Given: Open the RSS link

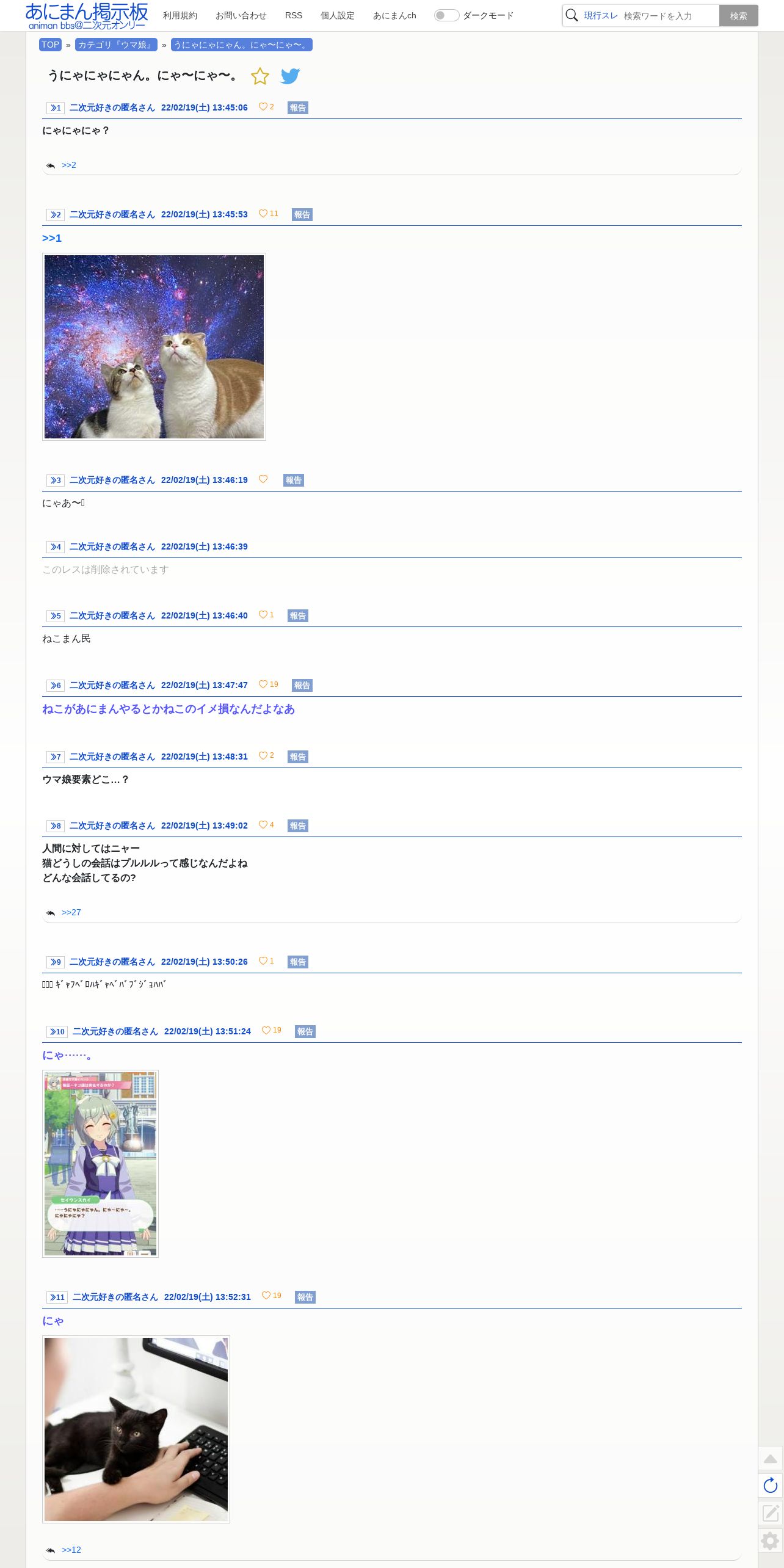Looking at the screenshot, I should [294, 15].
